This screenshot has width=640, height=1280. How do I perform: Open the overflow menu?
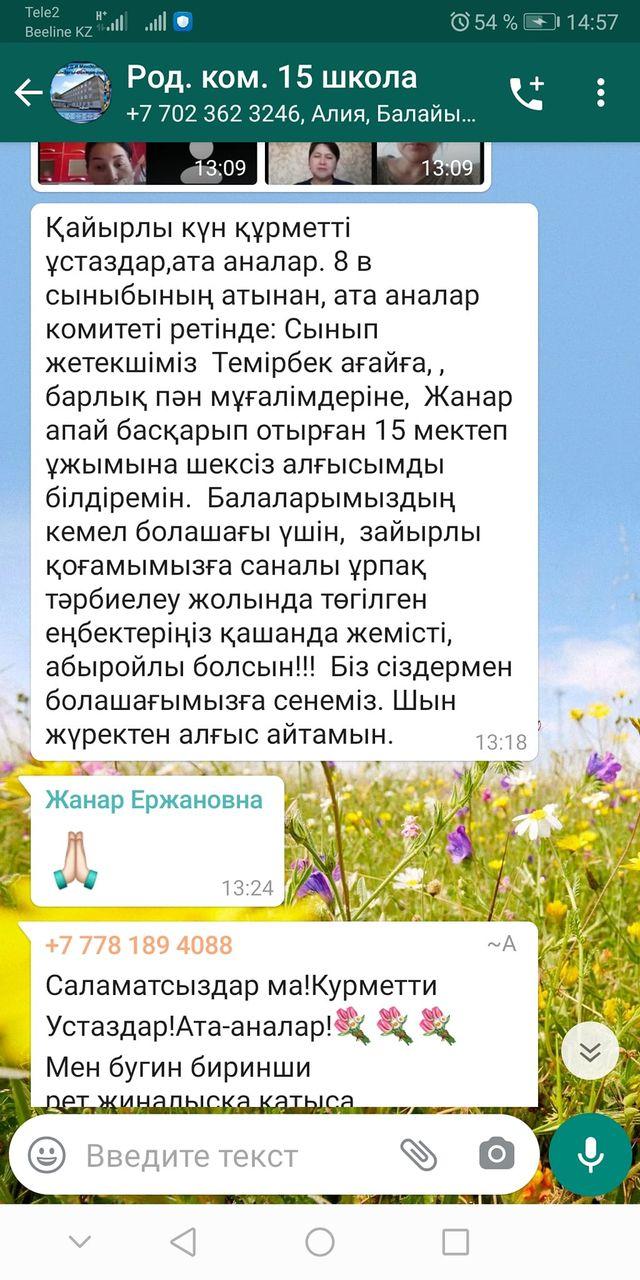(601, 93)
